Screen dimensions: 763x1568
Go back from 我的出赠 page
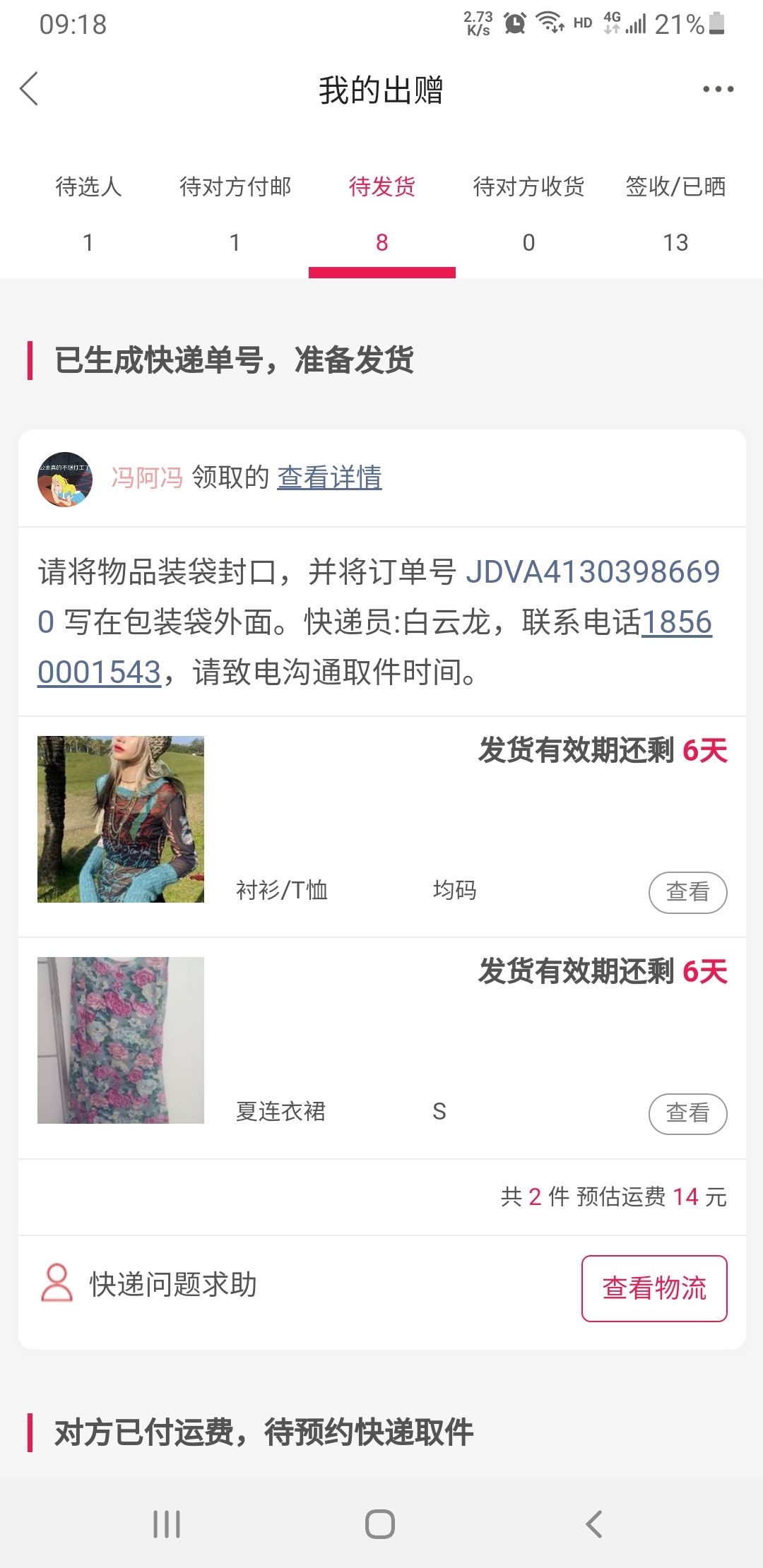point(30,89)
